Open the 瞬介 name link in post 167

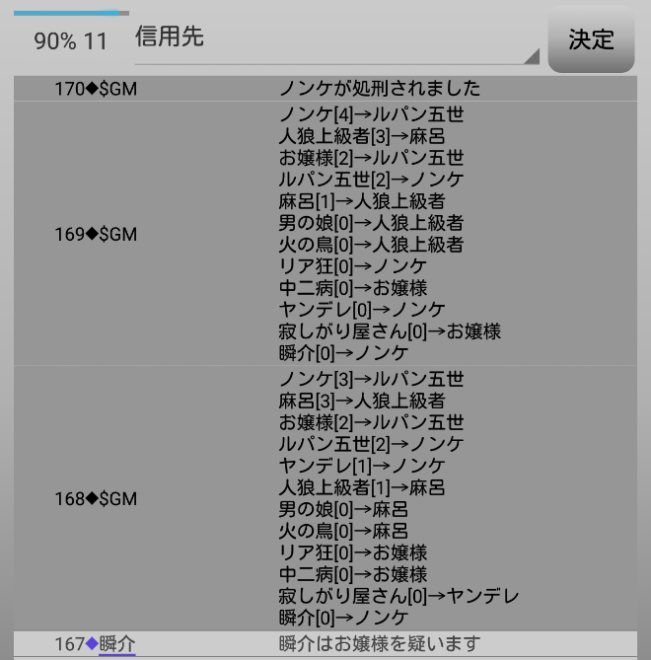click(117, 644)
